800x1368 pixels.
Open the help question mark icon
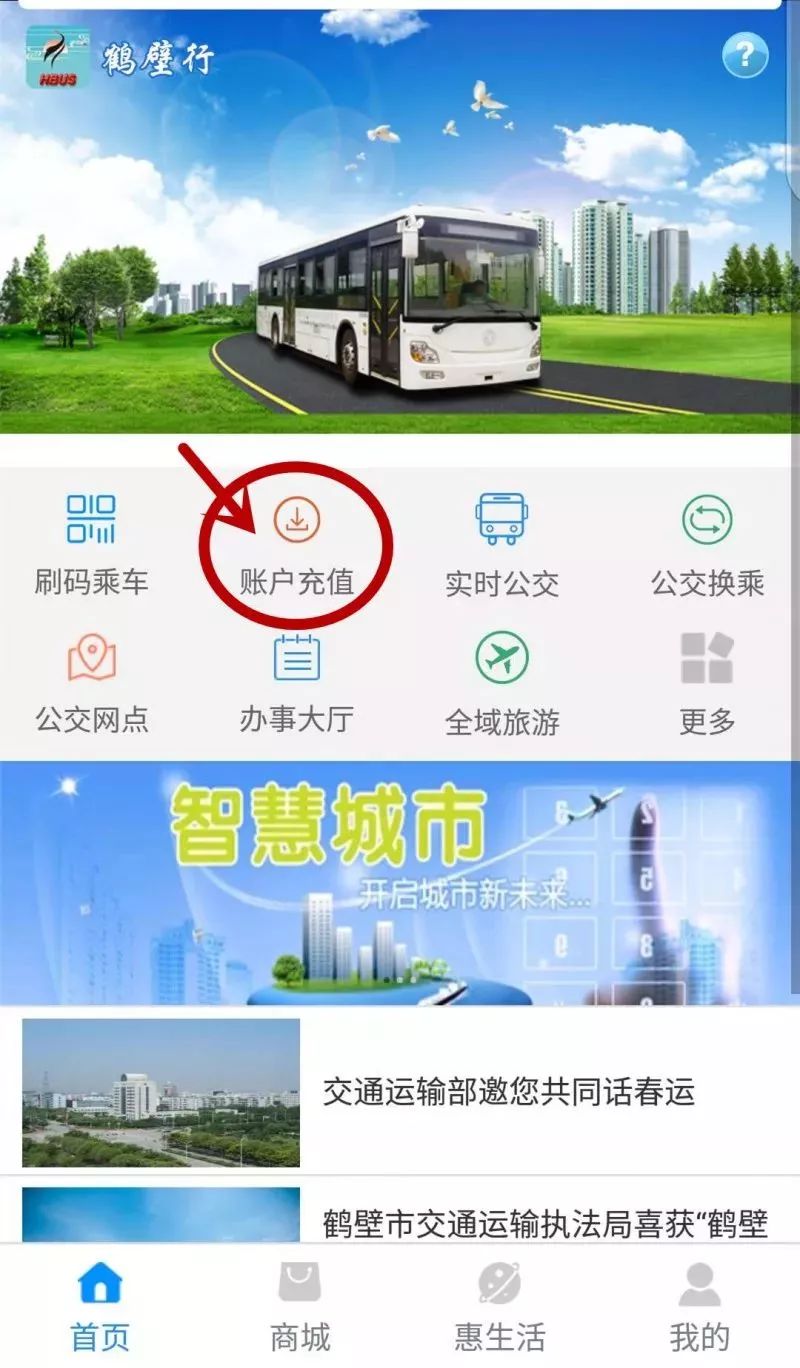point(745,55)
